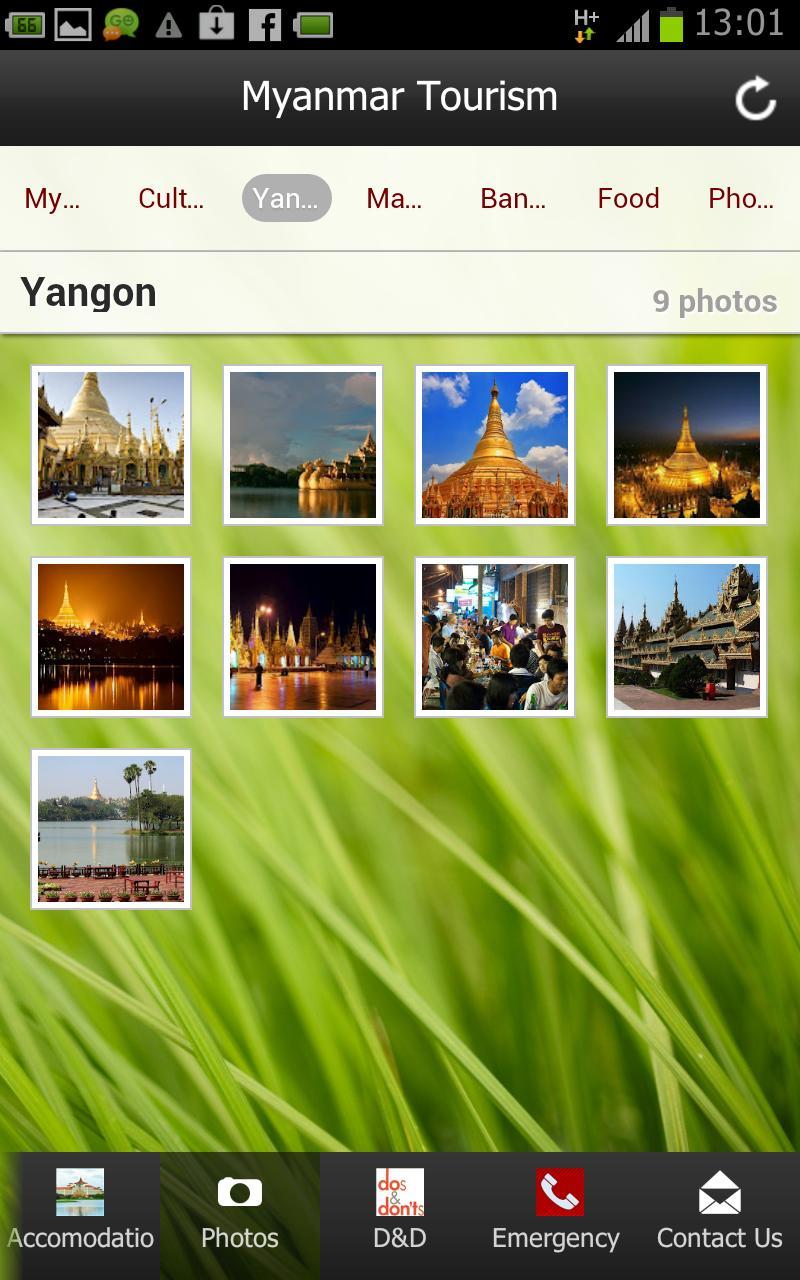This screenshot has height=1280, width=800.
Task: Tap the refresh icon in the app bar
Action: pyautogui.click(x=755, y=97)
